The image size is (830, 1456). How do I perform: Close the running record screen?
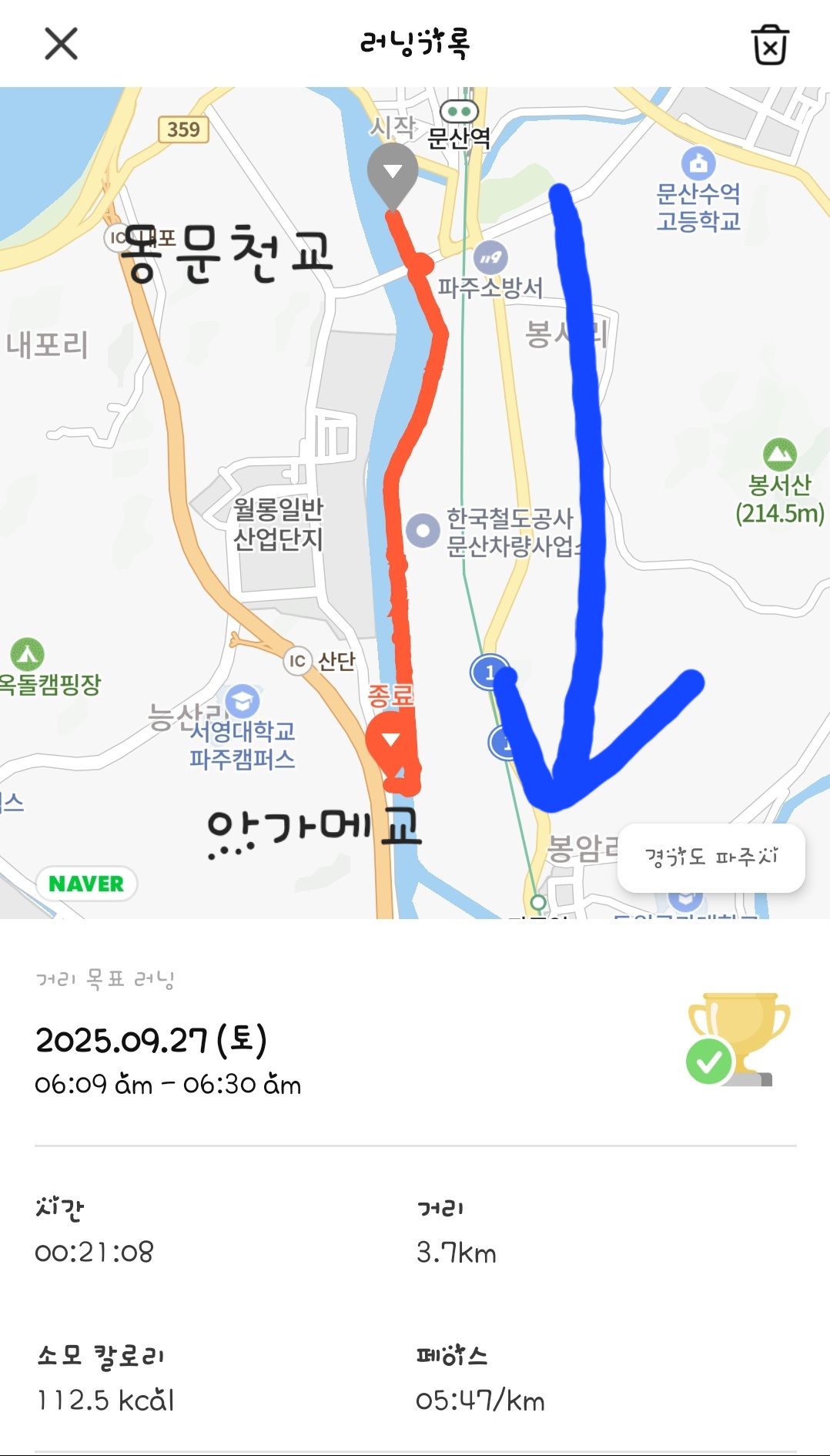[x=61, y=44]
